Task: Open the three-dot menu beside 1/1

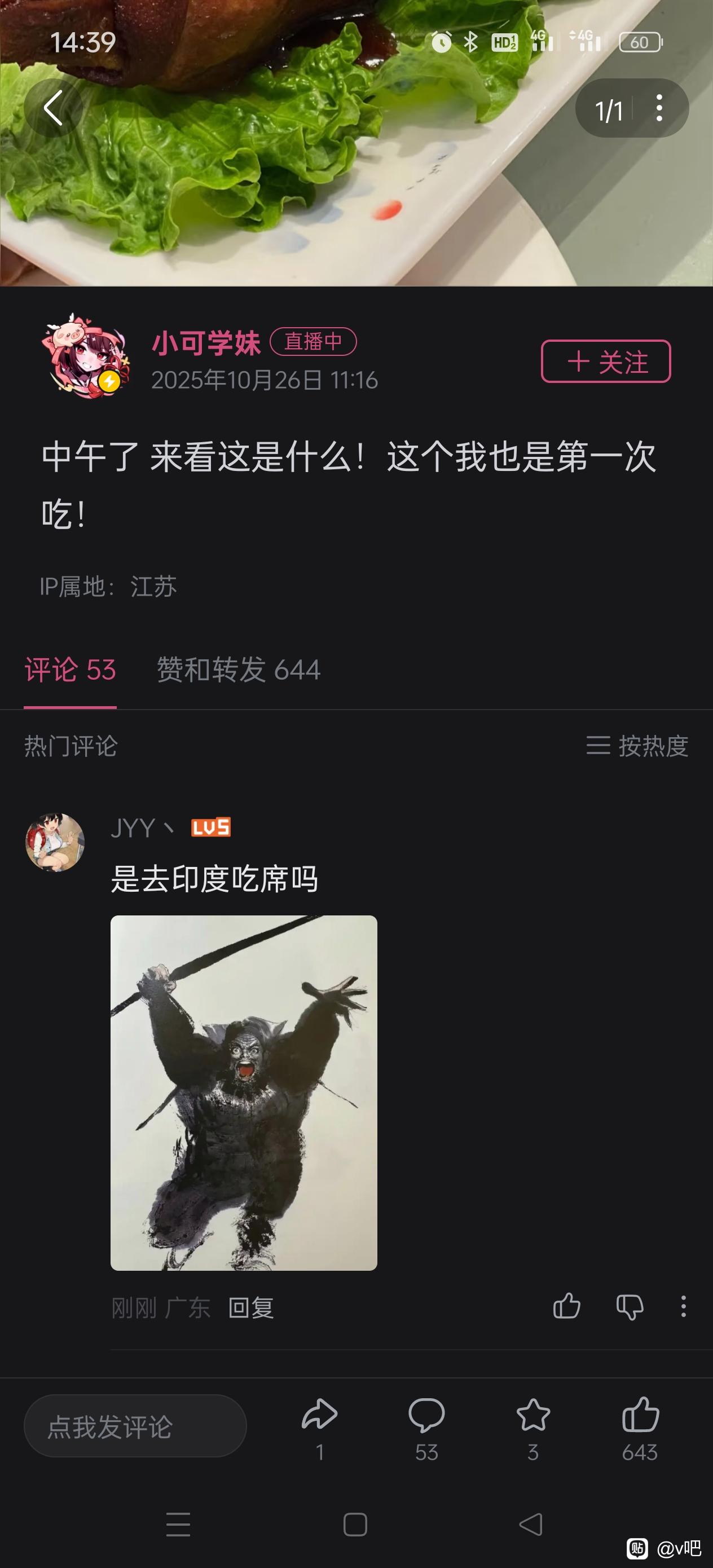Action: pos(659,108)
